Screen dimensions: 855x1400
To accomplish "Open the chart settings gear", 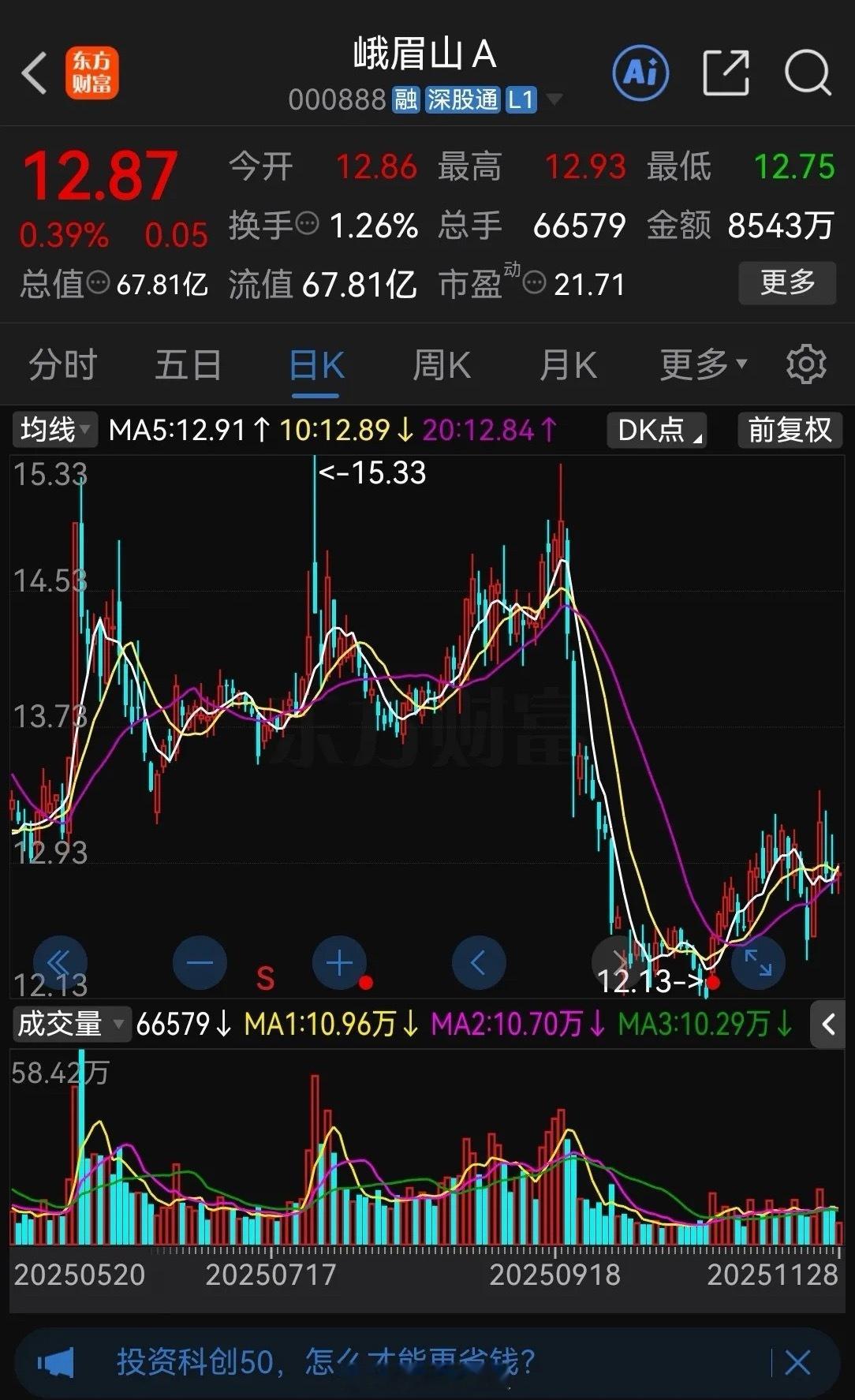I will tap(806, 364).
